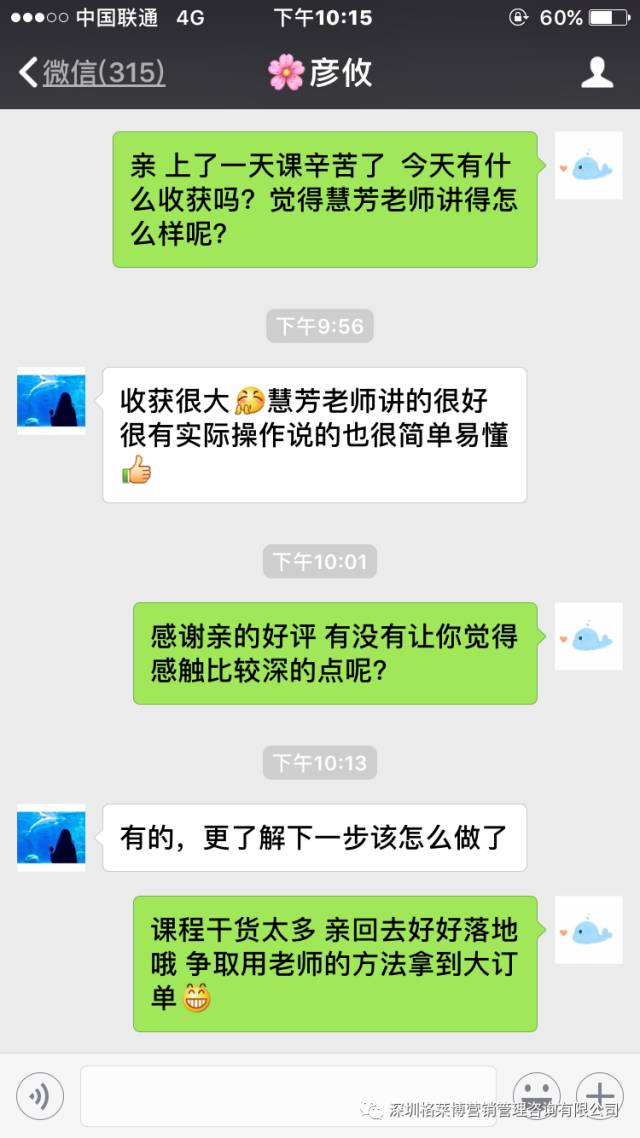Viewport: 640px width, 1138px height.
Task: Open the whale avatar beside 亲 上了一天课 message
Action: tap(588, 165)
